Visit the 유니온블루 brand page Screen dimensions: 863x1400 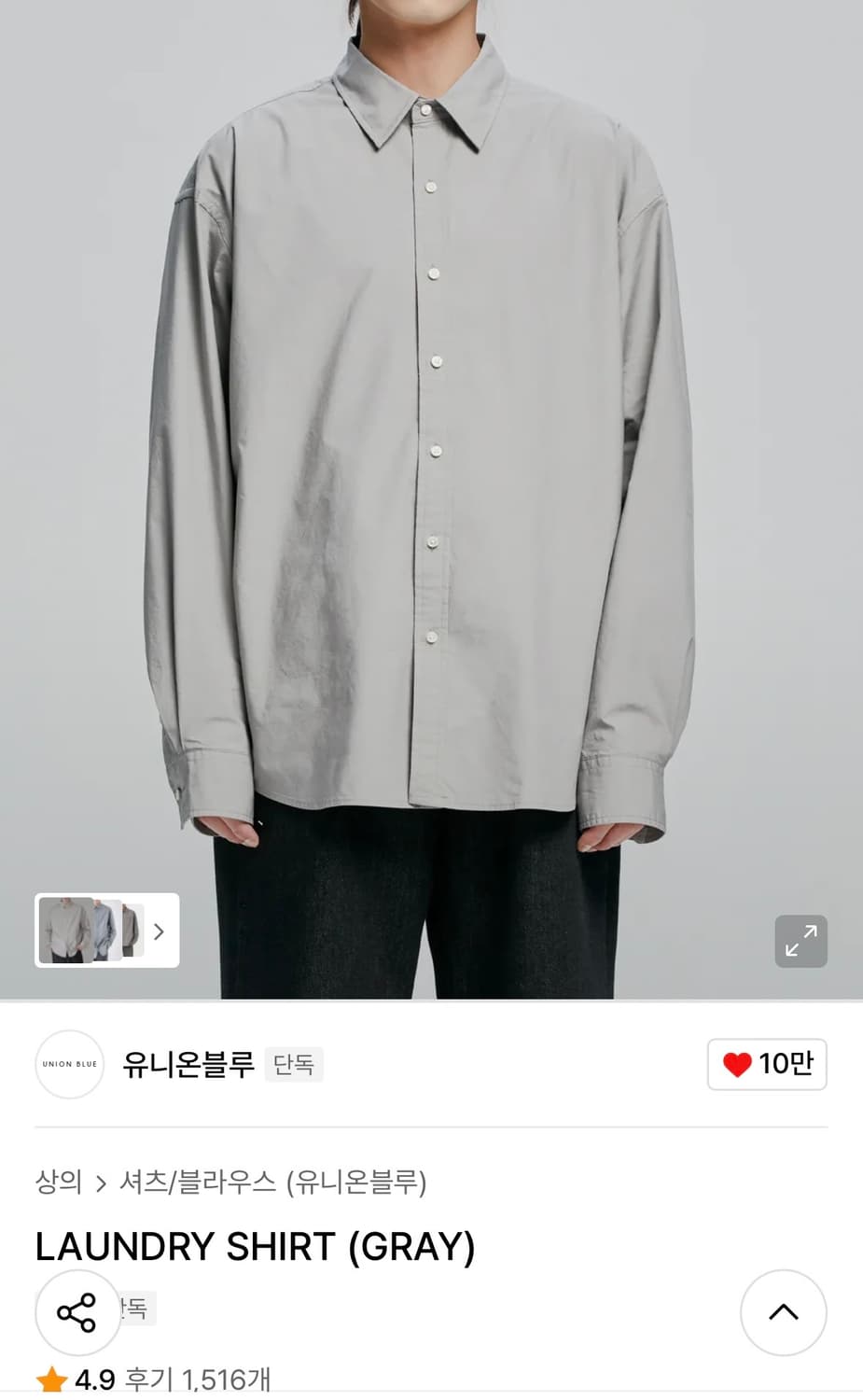coord(189,1065)
